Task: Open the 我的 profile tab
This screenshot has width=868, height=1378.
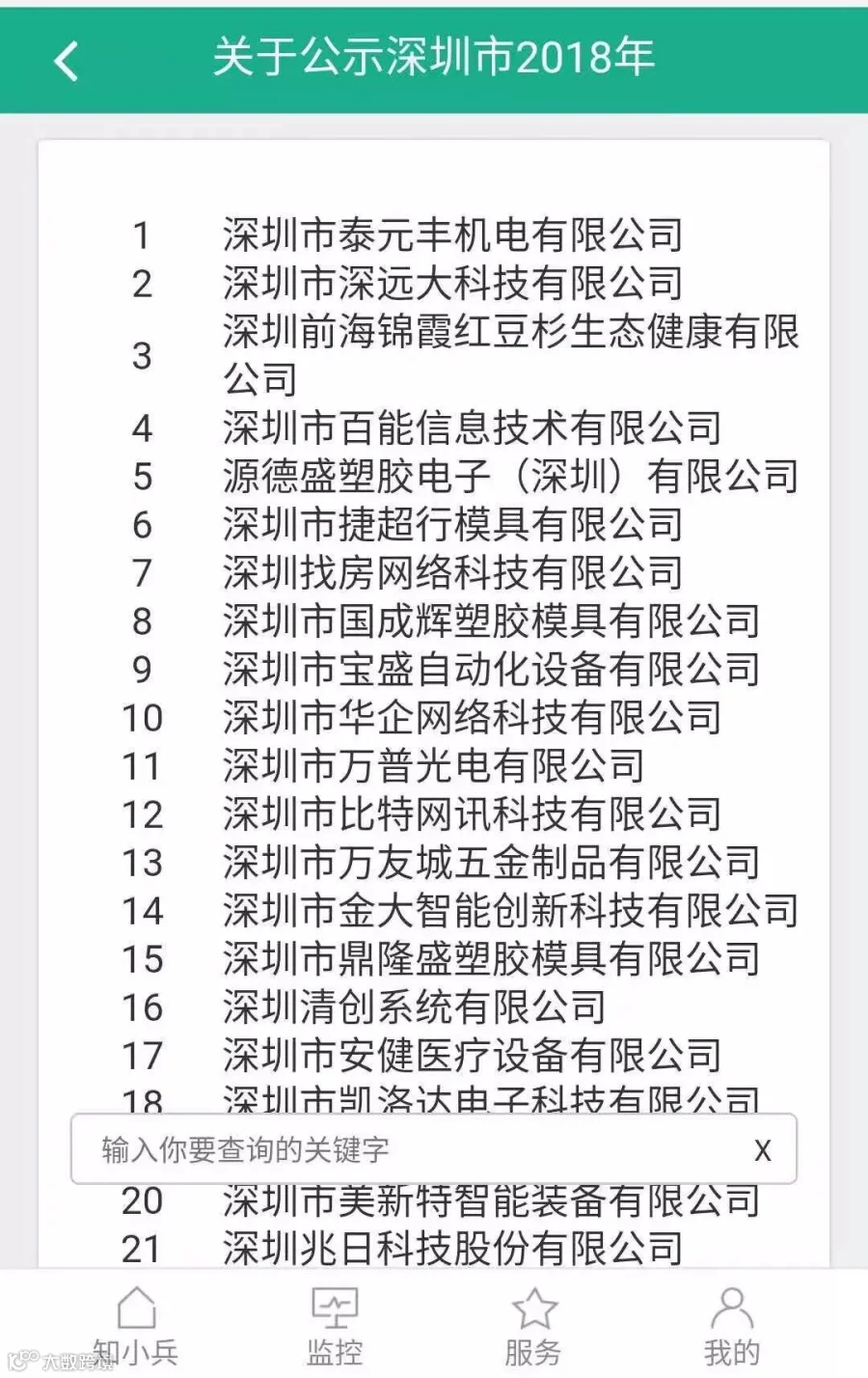Action: [732, 1327]
